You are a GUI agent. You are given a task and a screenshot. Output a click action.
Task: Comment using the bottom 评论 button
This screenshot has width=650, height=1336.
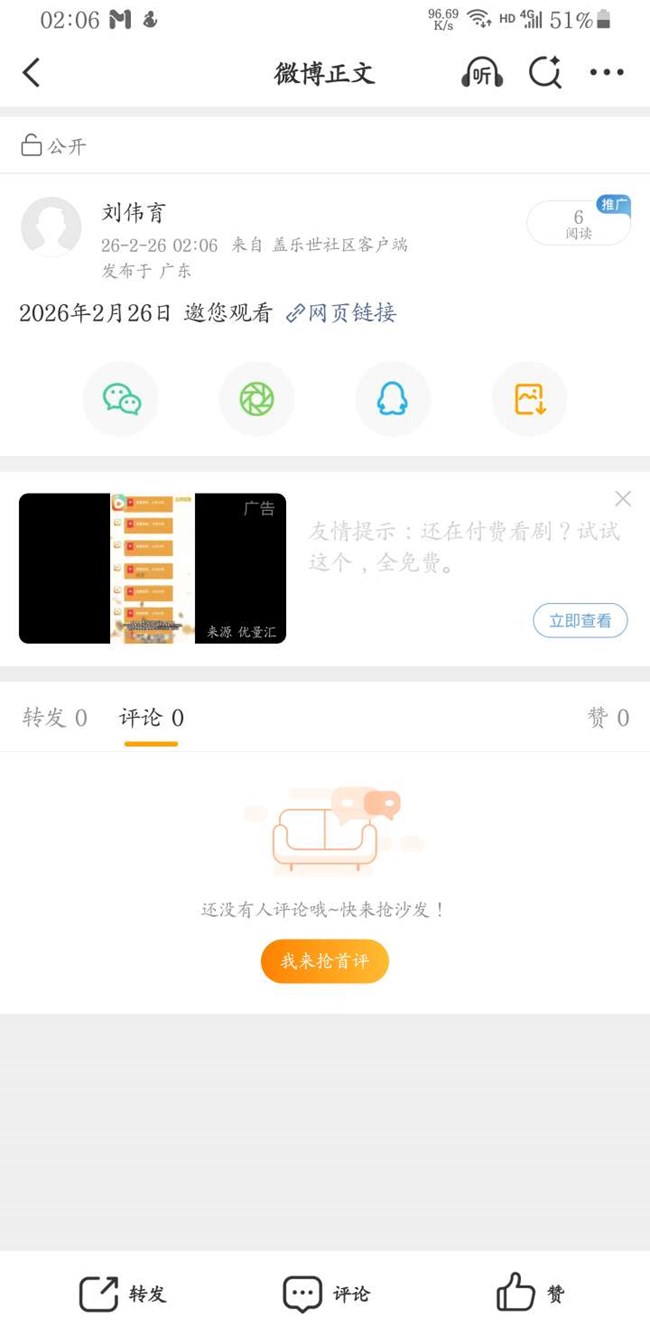point(326,1294)
